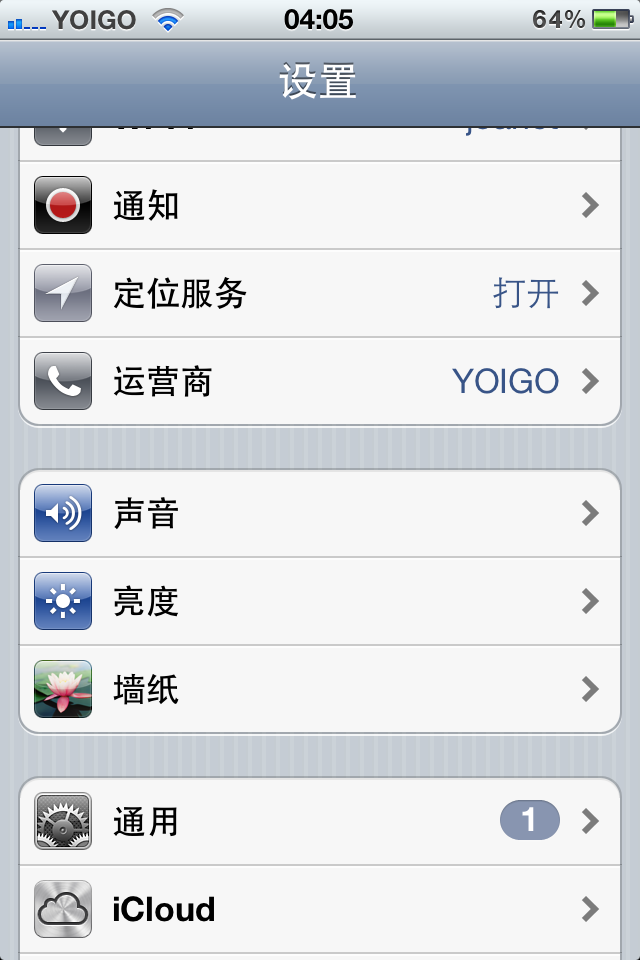Open the 通用 general settings
640x960 pixels.
tap(320, 822)
